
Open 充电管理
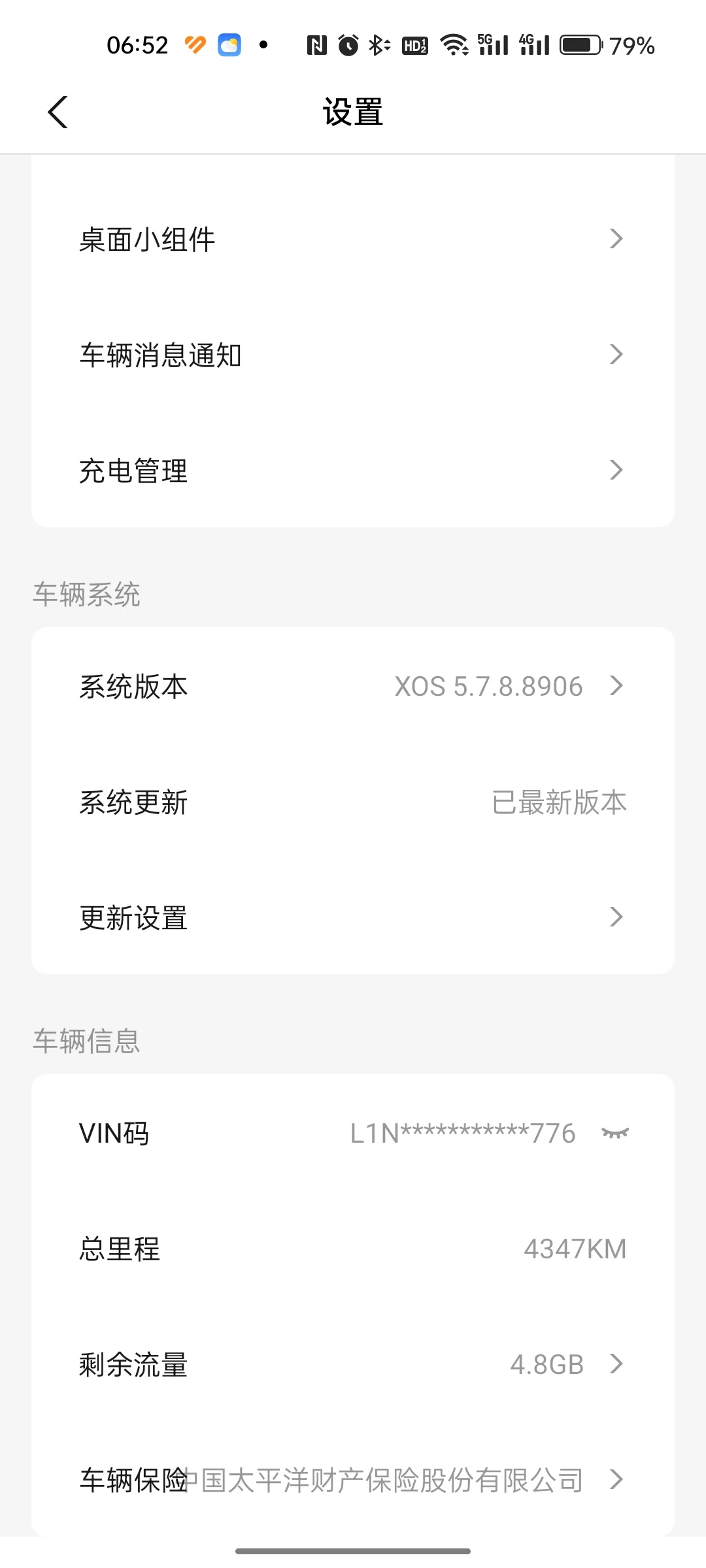353,470
